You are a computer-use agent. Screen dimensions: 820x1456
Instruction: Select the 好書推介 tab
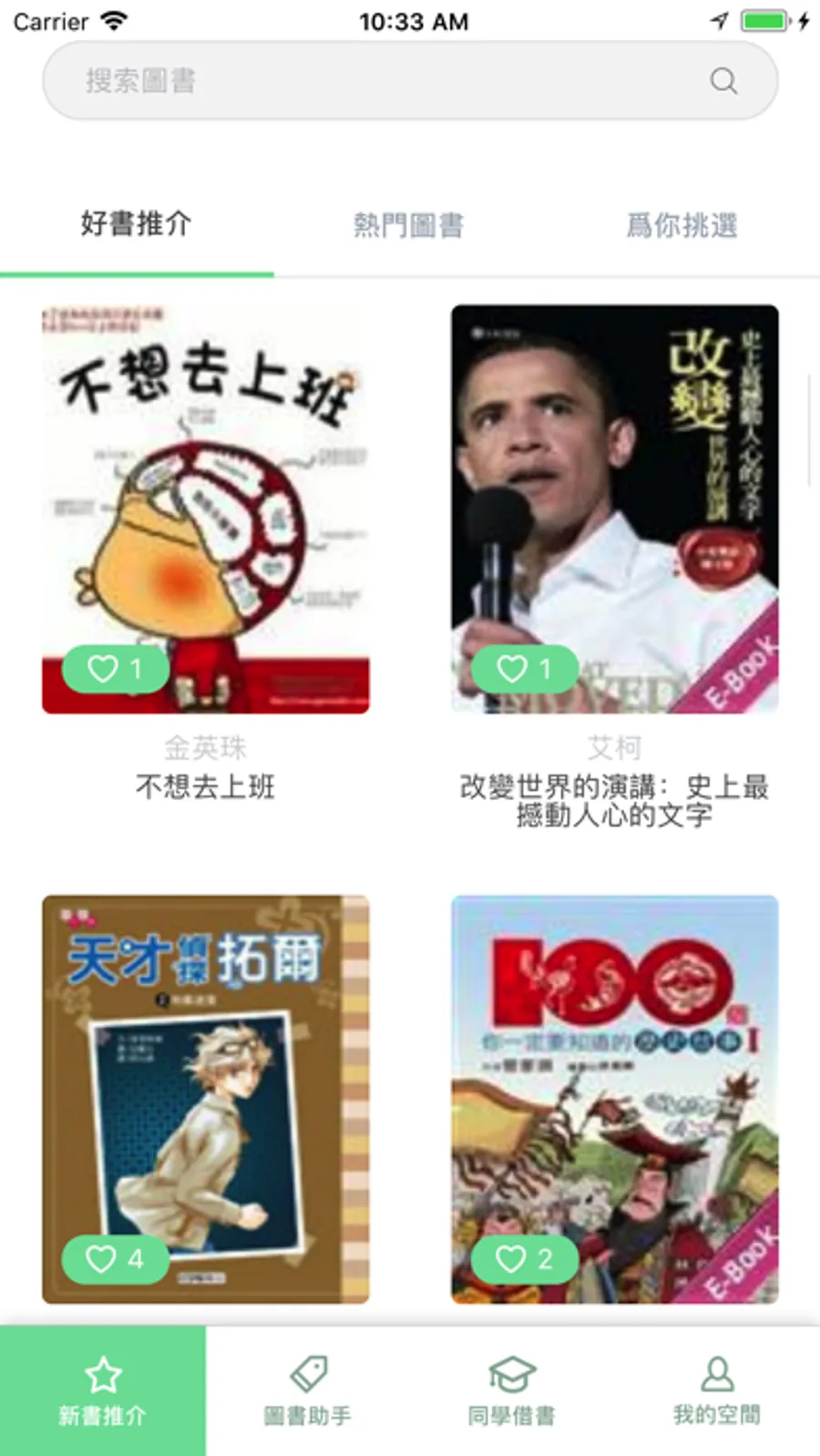[x=136, y=224]
